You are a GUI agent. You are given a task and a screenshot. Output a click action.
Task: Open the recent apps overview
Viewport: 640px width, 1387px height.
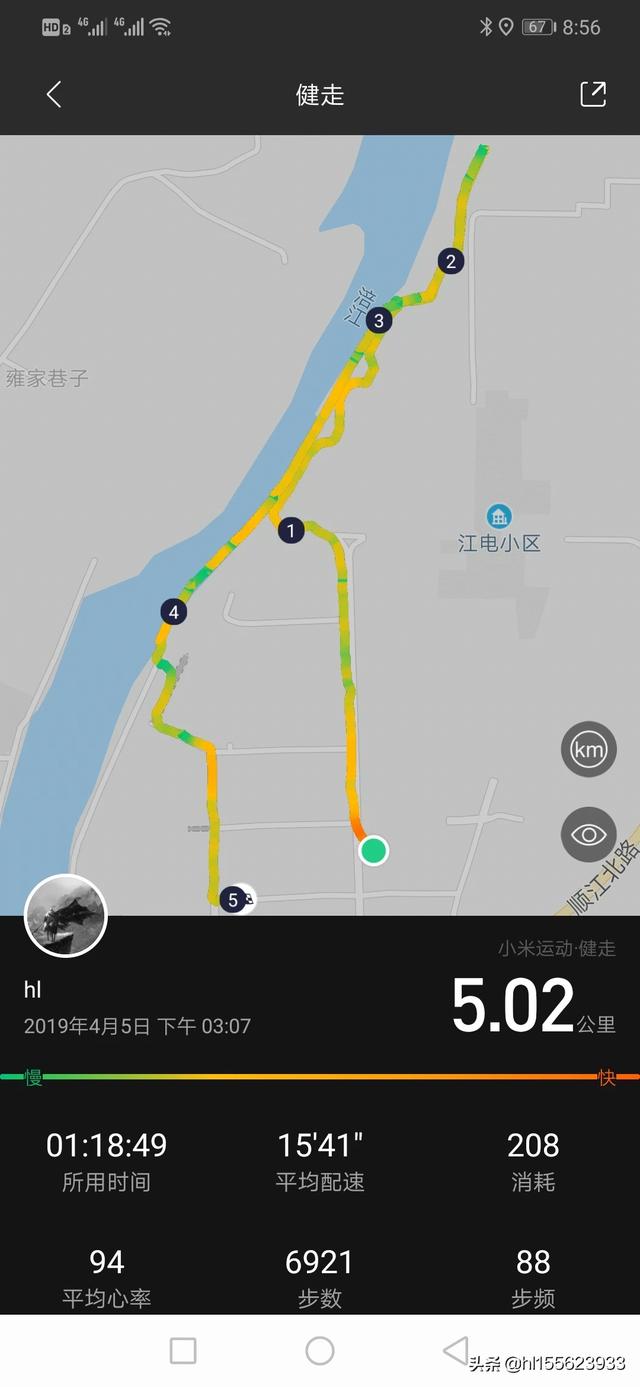[x=183, y=1351]
